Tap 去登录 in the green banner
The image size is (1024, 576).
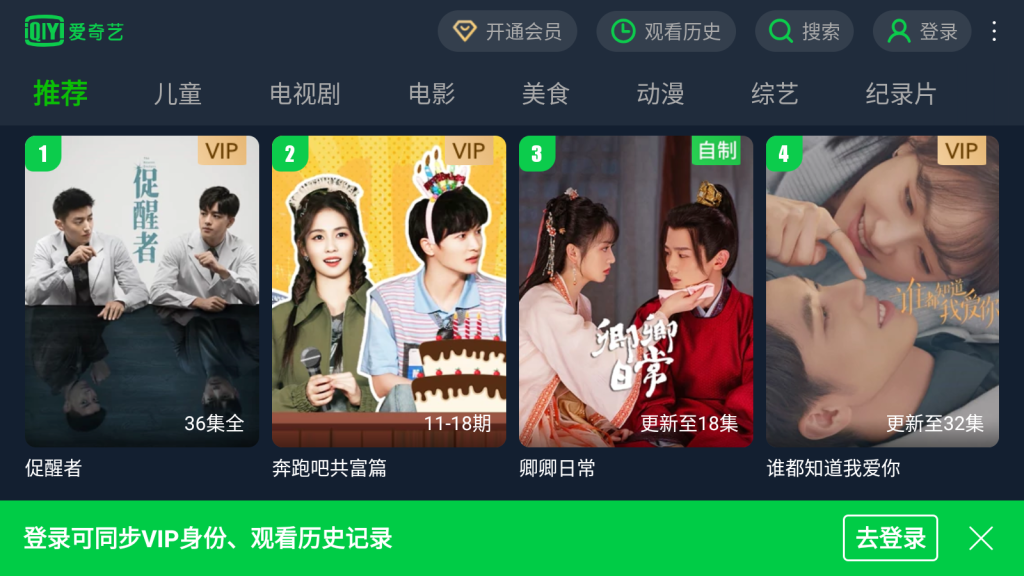(x=890, y=538)
